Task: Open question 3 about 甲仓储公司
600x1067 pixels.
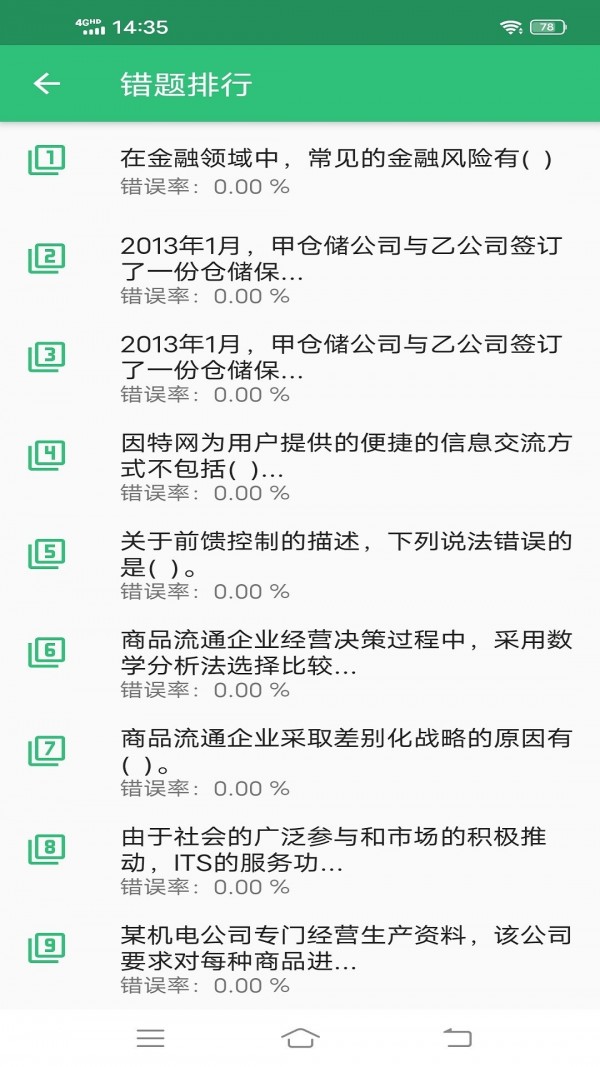Action: point(300,368)
